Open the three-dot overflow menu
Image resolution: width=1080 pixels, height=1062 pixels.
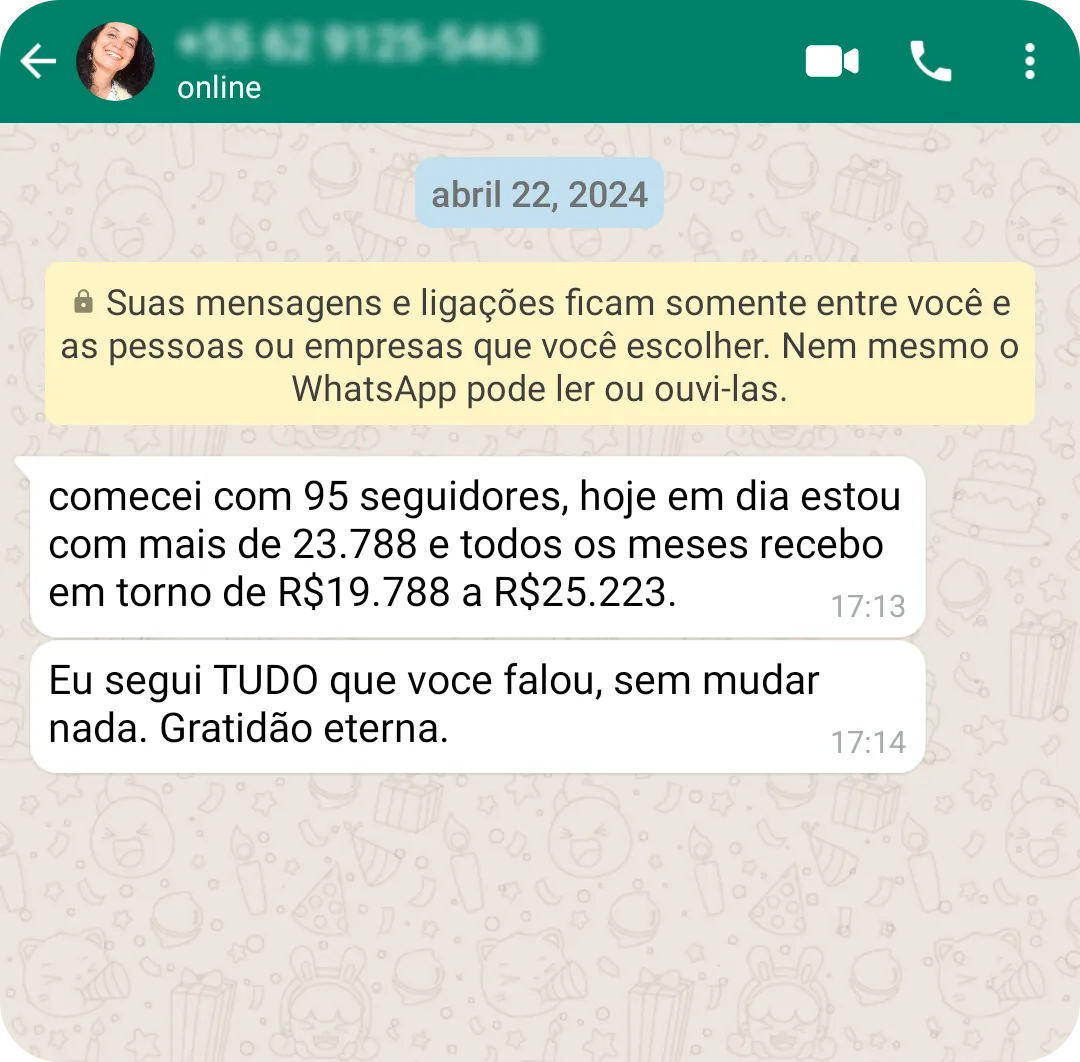point(1030,62)
